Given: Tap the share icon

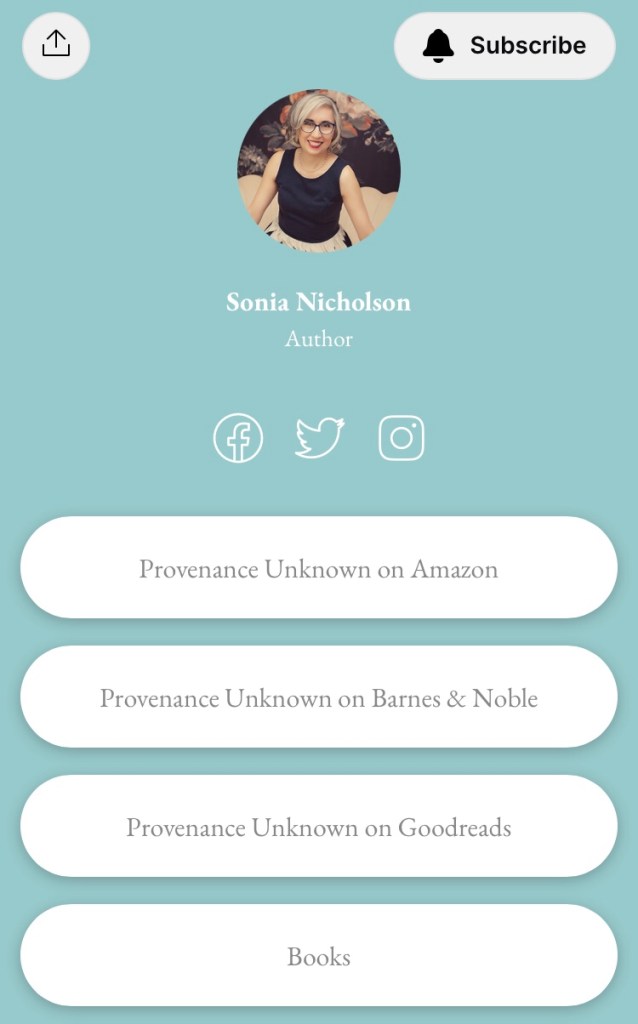Looking at the screenshot, I should click(56, 45).
